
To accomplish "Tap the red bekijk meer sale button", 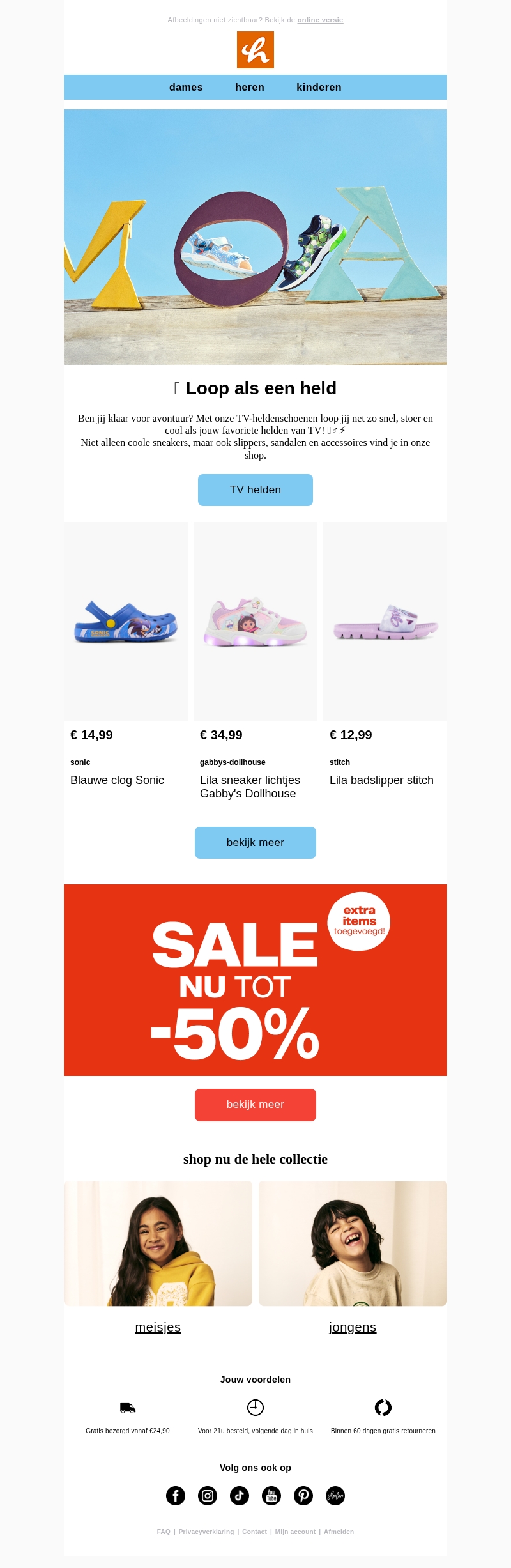I will (256, 1105).
